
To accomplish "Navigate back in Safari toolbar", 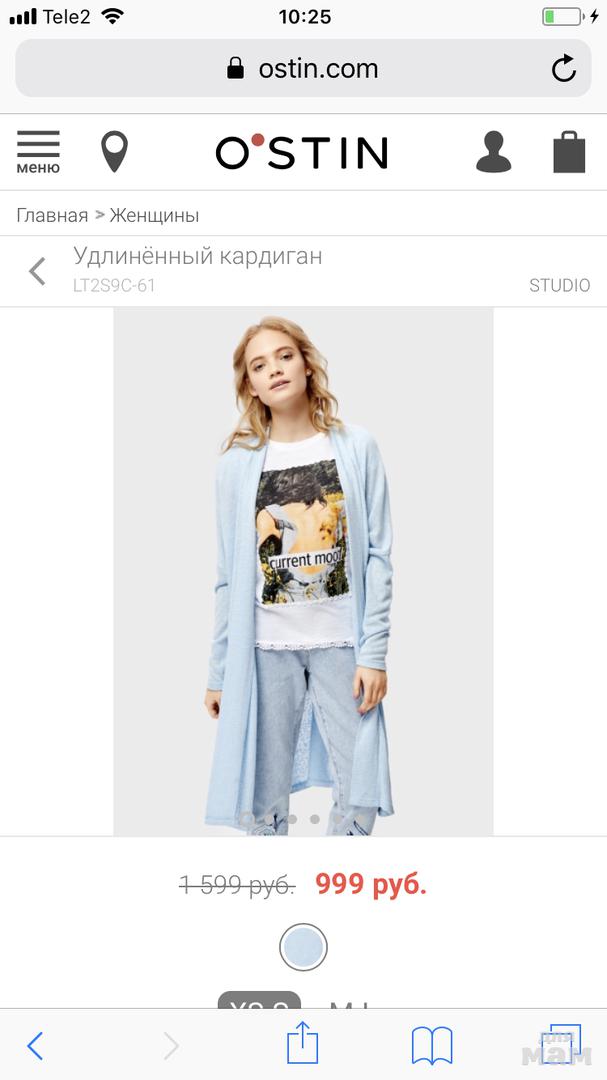I will click(x=35, y=1046).
